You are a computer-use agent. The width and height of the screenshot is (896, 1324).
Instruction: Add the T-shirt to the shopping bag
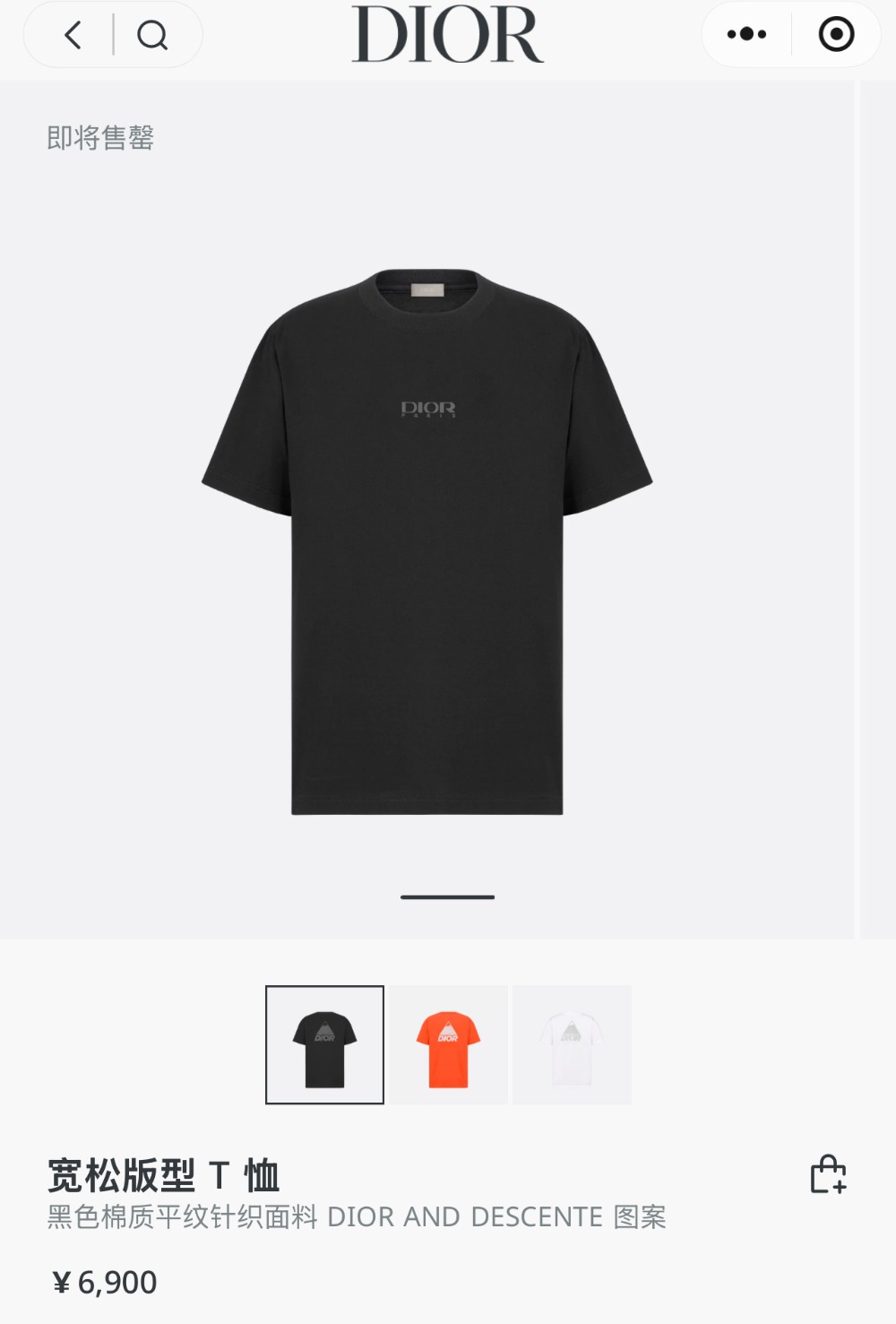pos(828,1174)
